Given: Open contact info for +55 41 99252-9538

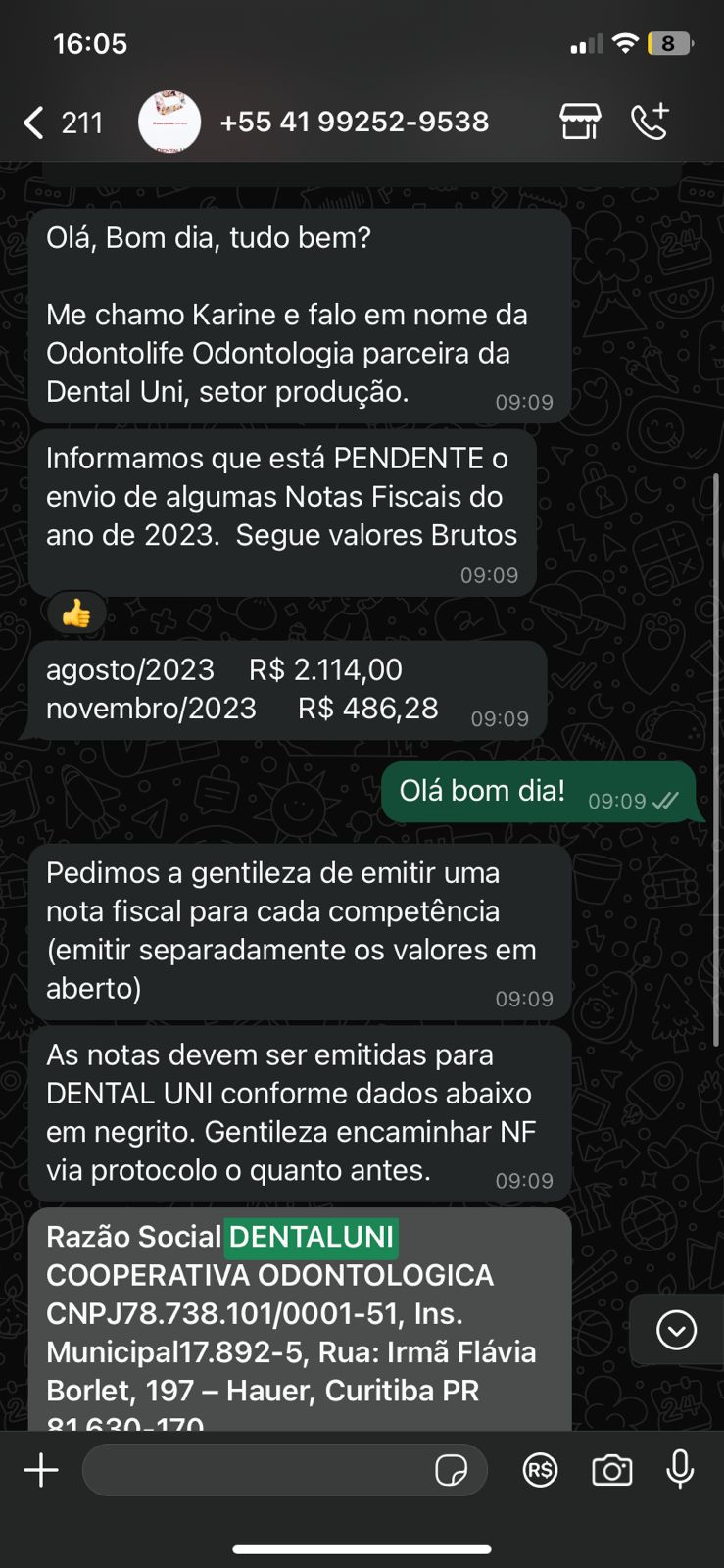Looking at the screenshot, I should coord(354,122).
